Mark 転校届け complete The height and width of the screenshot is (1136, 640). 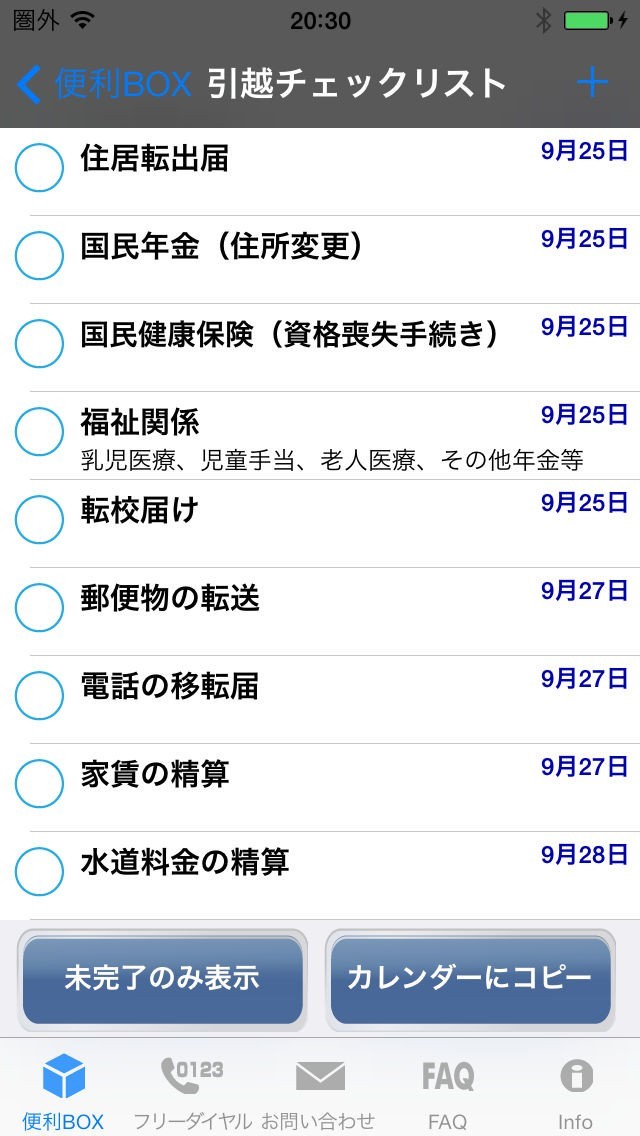40,519
